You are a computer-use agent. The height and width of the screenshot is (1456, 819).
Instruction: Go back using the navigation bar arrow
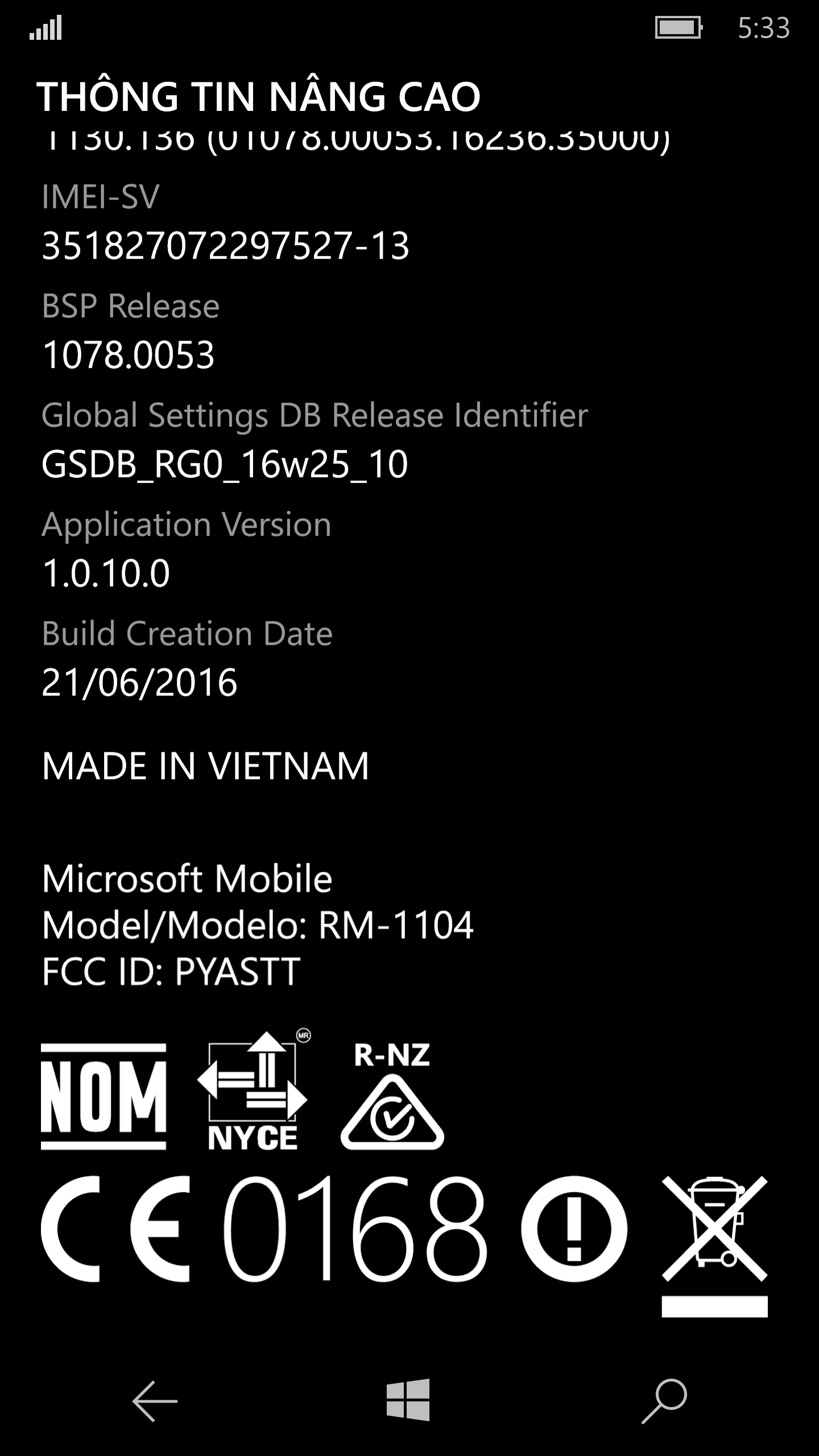pos(155,1401)
